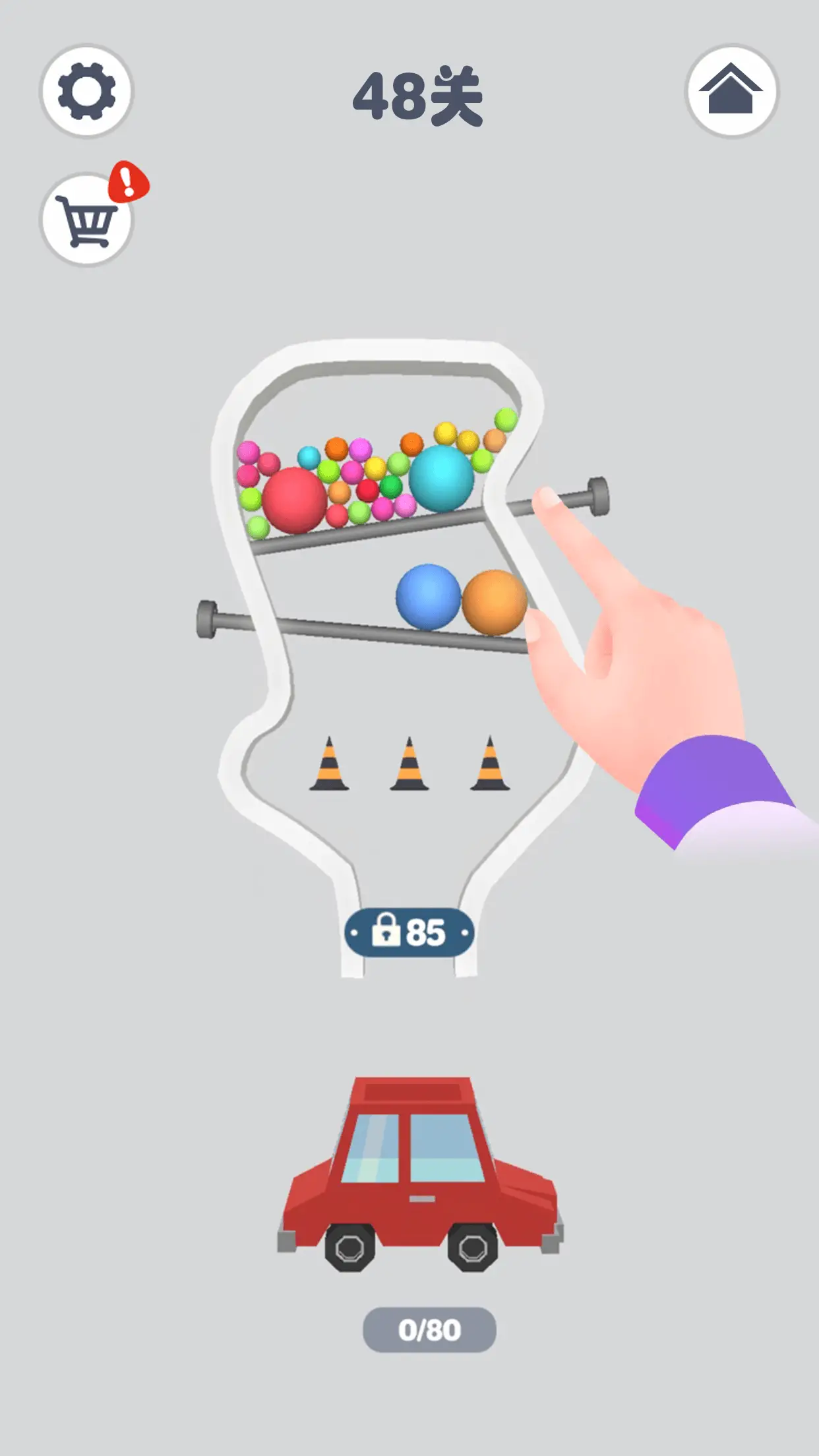Open the settings gear
The height and width of the screenshot is (1456, 819).
click(x=86, y=91)
